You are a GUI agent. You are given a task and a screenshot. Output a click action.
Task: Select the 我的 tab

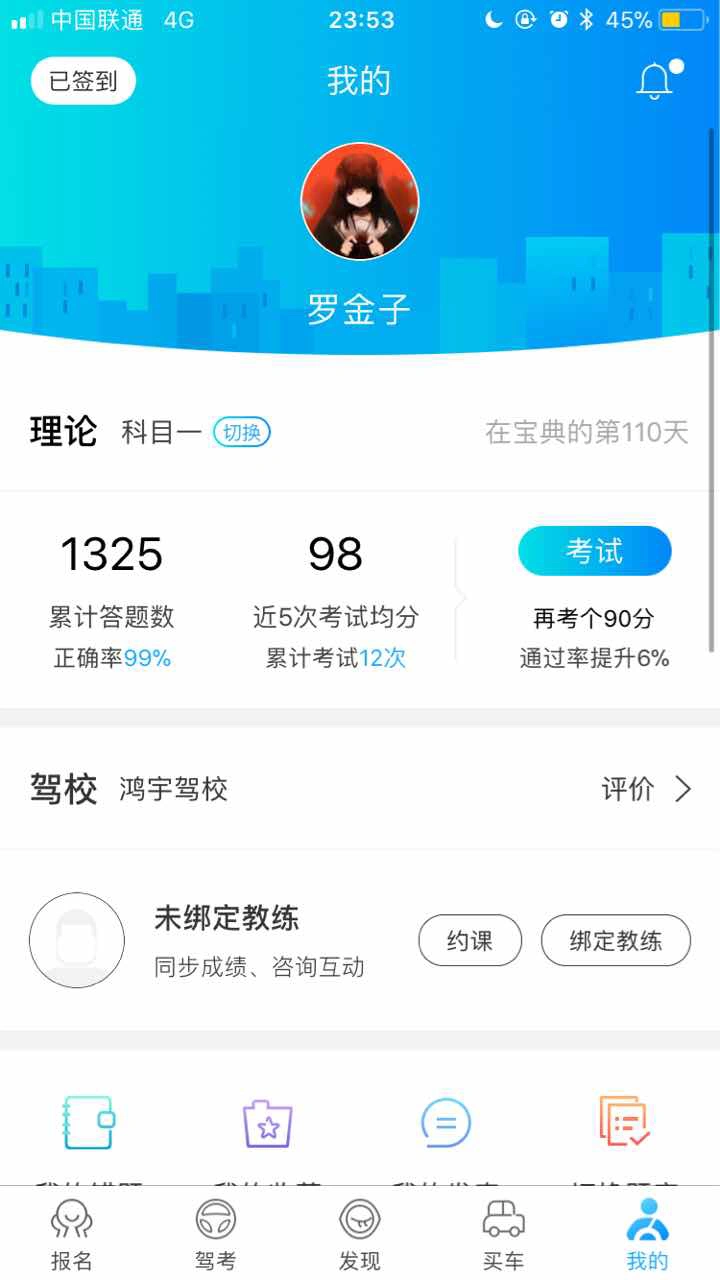click(648, 1234)
